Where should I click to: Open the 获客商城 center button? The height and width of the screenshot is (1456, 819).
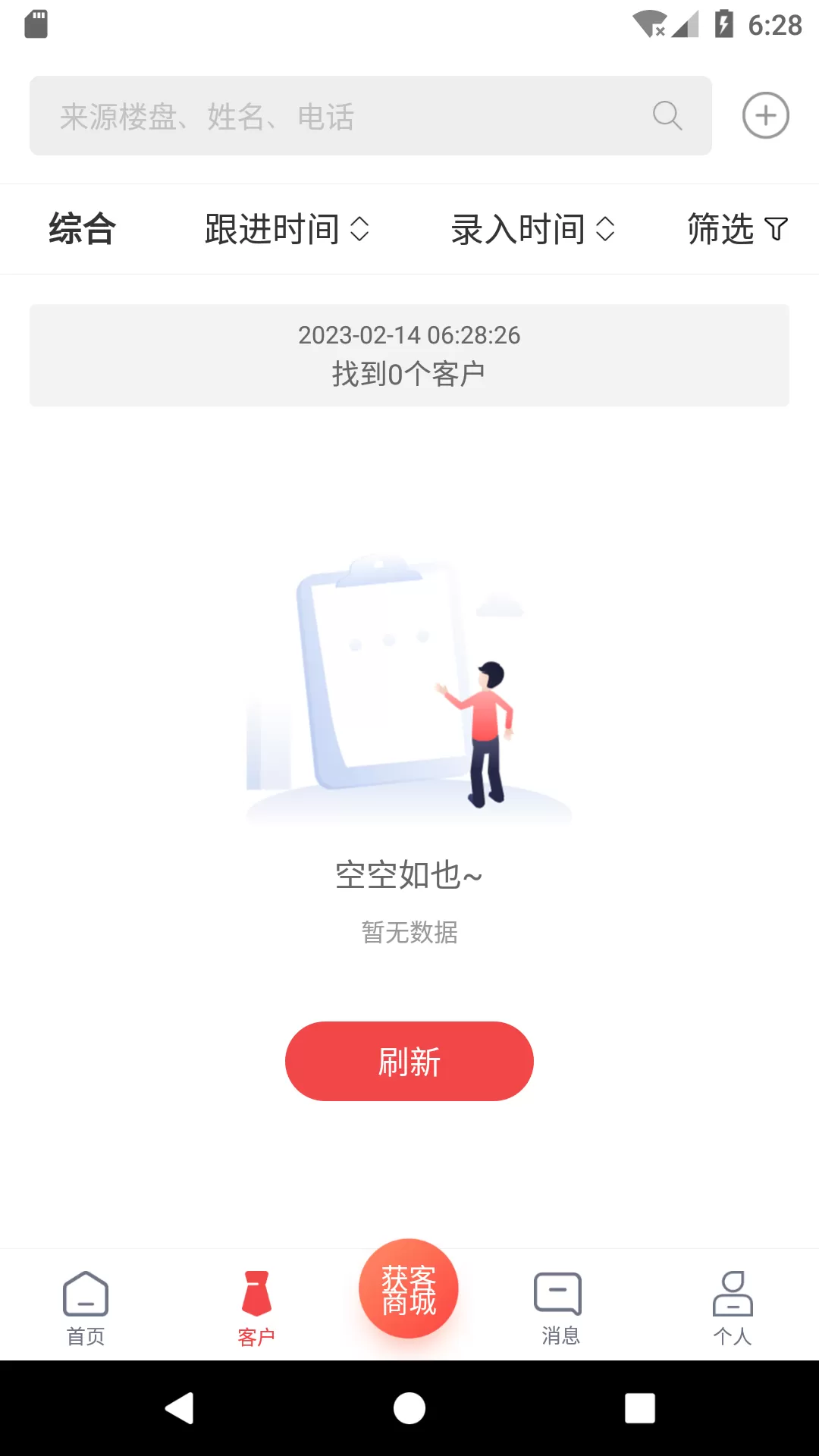tap(409, 1289)
